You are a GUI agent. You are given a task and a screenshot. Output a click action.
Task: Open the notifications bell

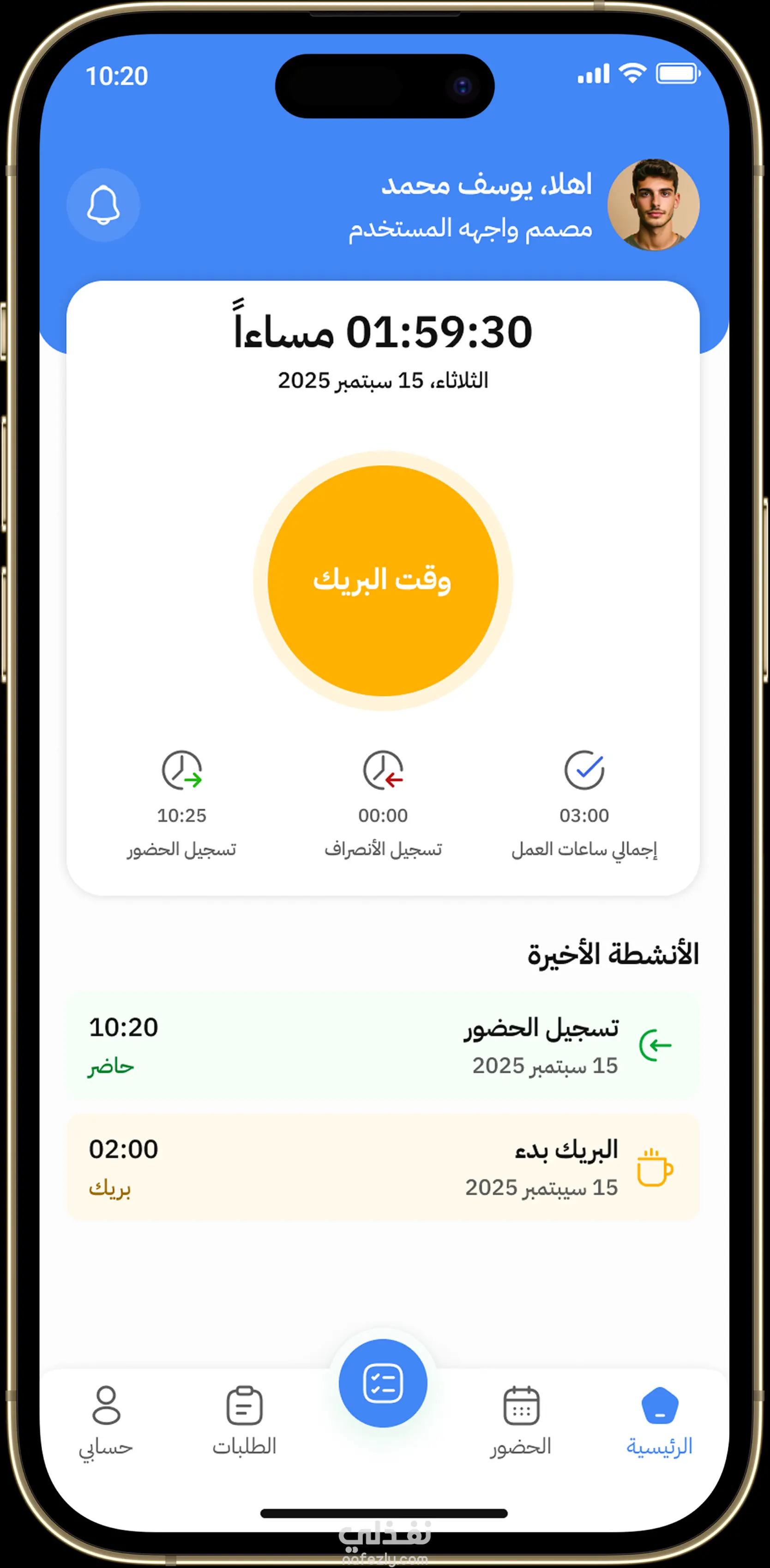click(x=103, y=205)
